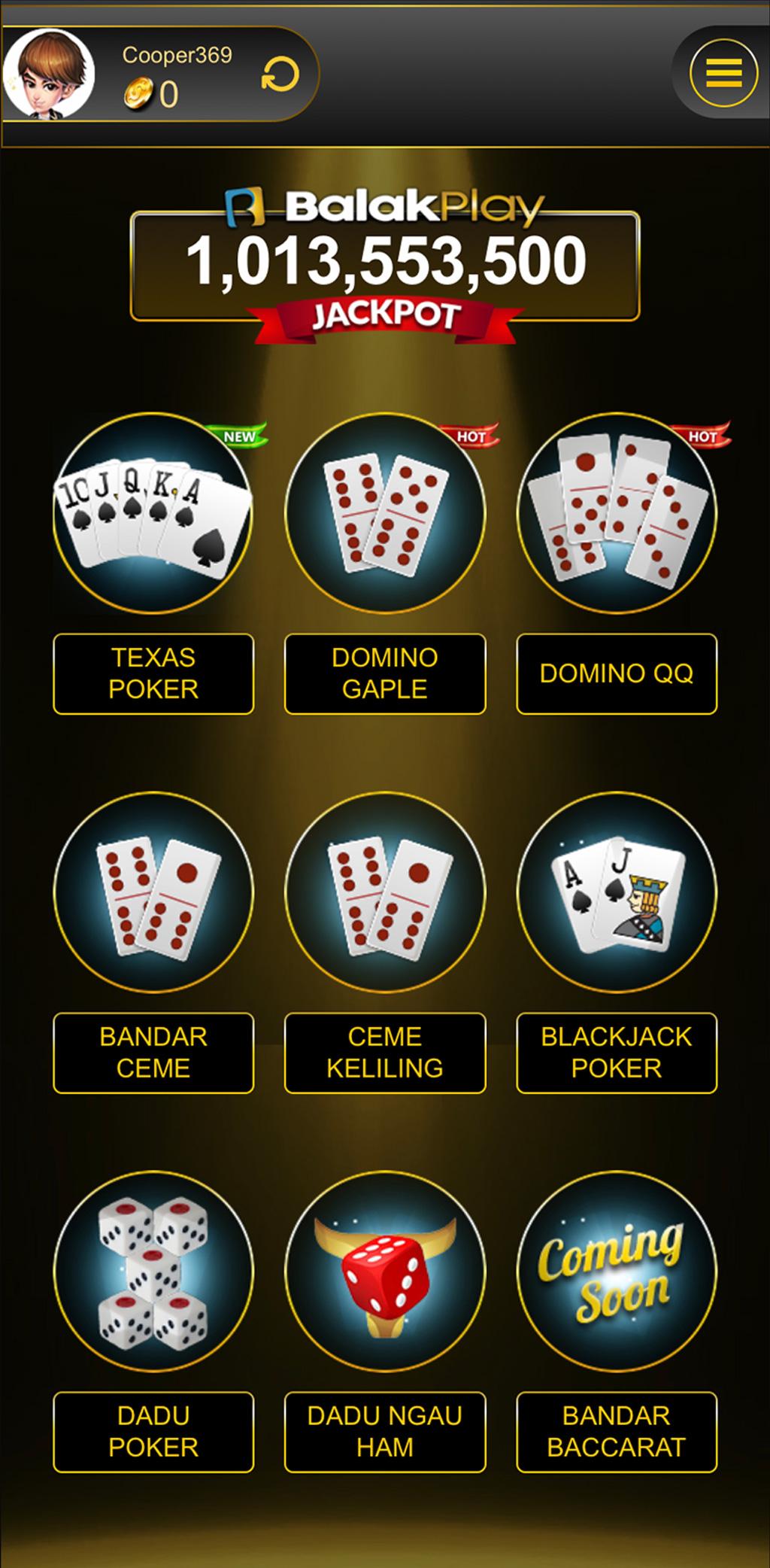The width and height of the screenshot is (770, 1568).
Task: Open the Dadu Poker dice icon
Action: (153, 1272)
